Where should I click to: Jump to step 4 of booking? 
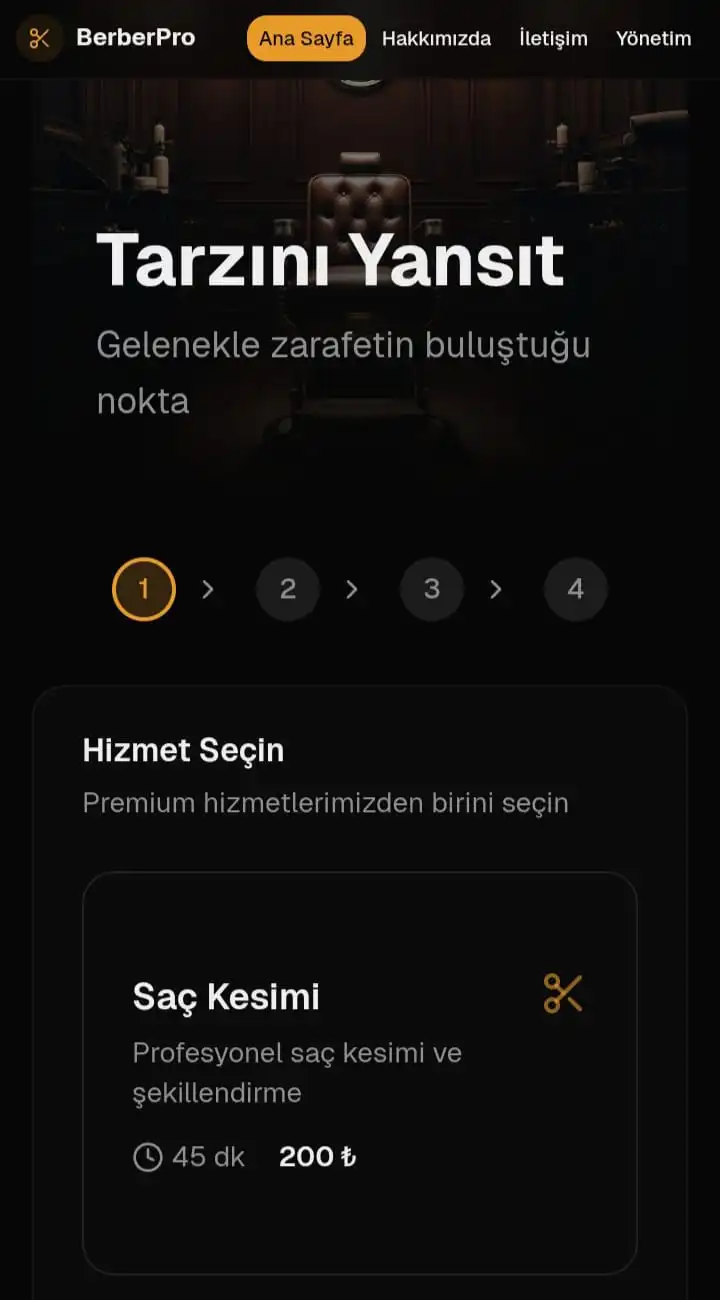pos(576,589)
